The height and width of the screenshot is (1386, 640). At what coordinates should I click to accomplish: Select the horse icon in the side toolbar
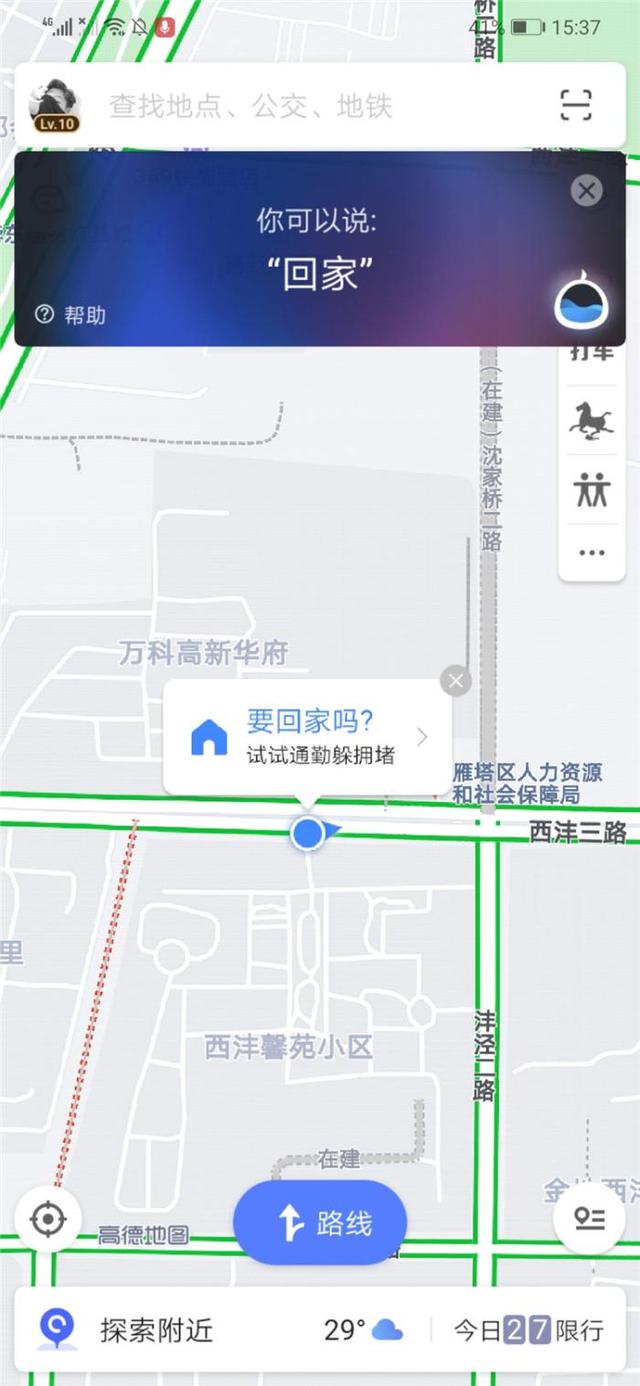(591, 421)
